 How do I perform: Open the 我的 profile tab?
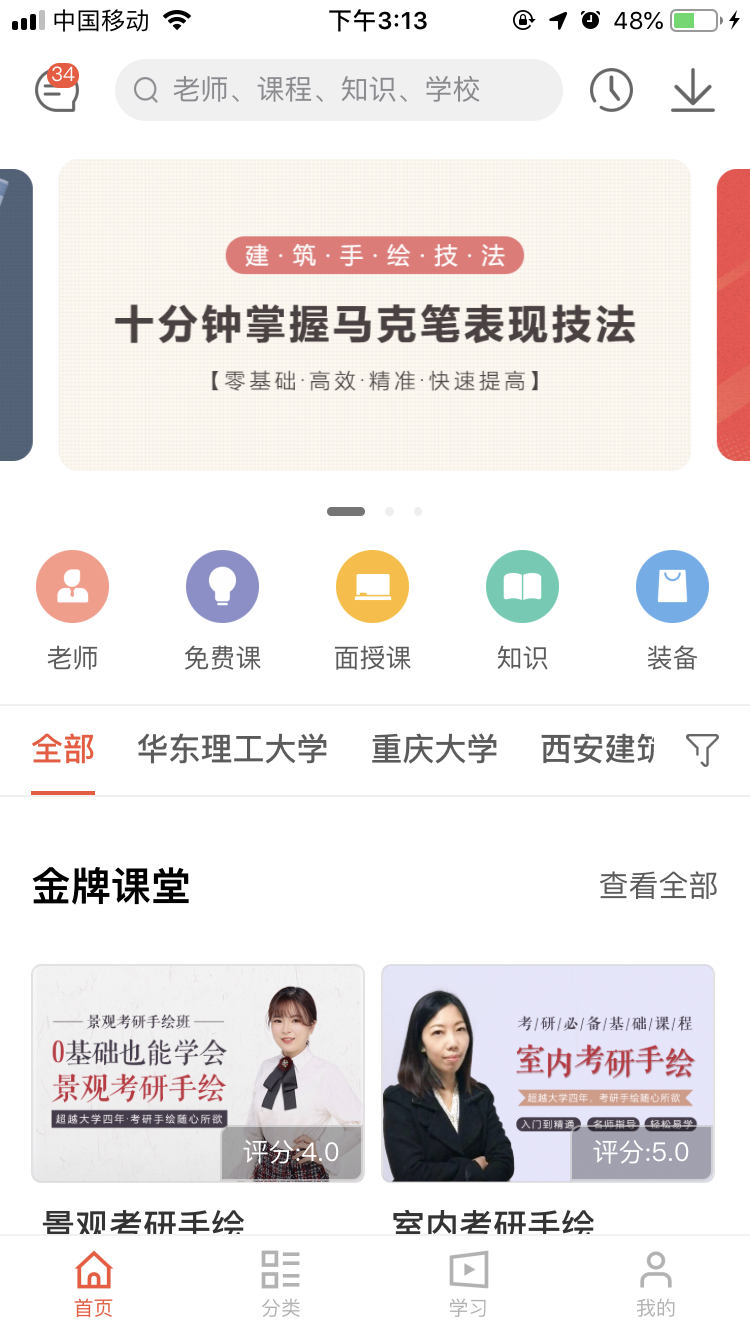coord(655,1283)
